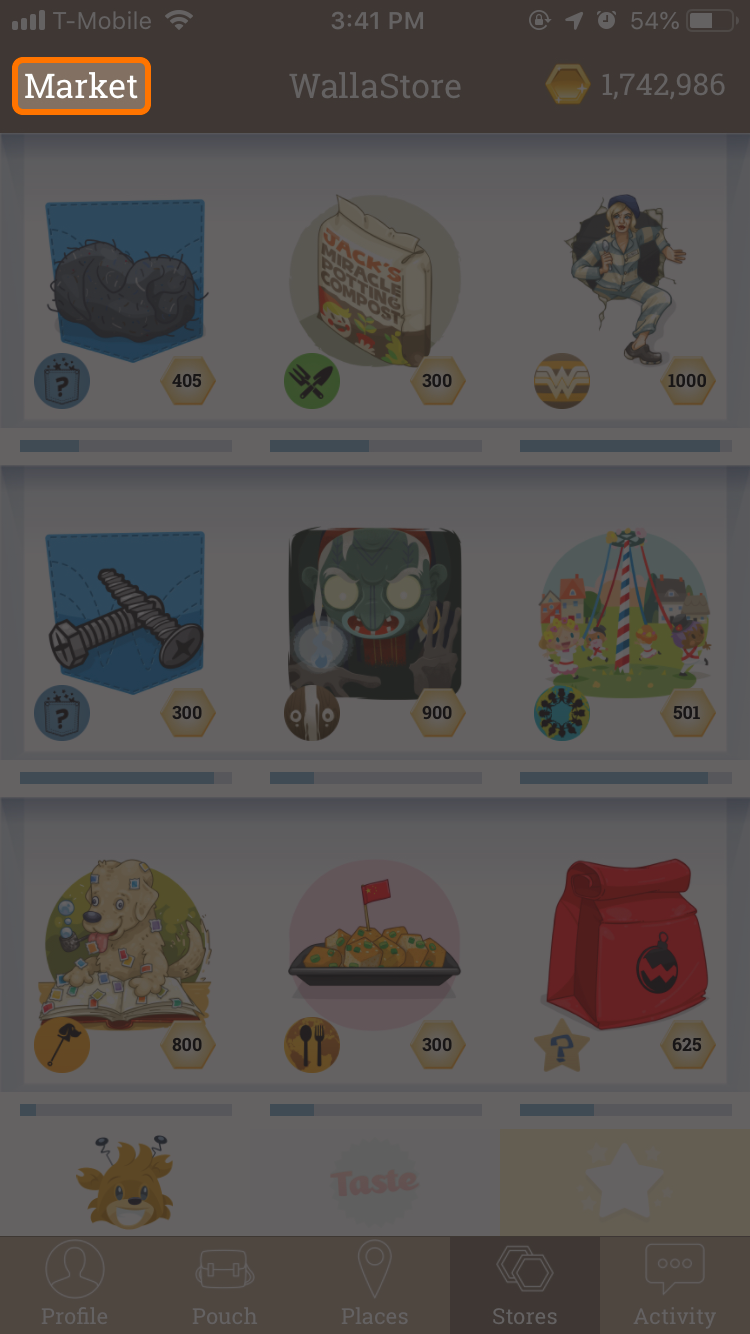Select the dog on book item for 800
This screenshot has width=750, height=1334.
point(126,945)
